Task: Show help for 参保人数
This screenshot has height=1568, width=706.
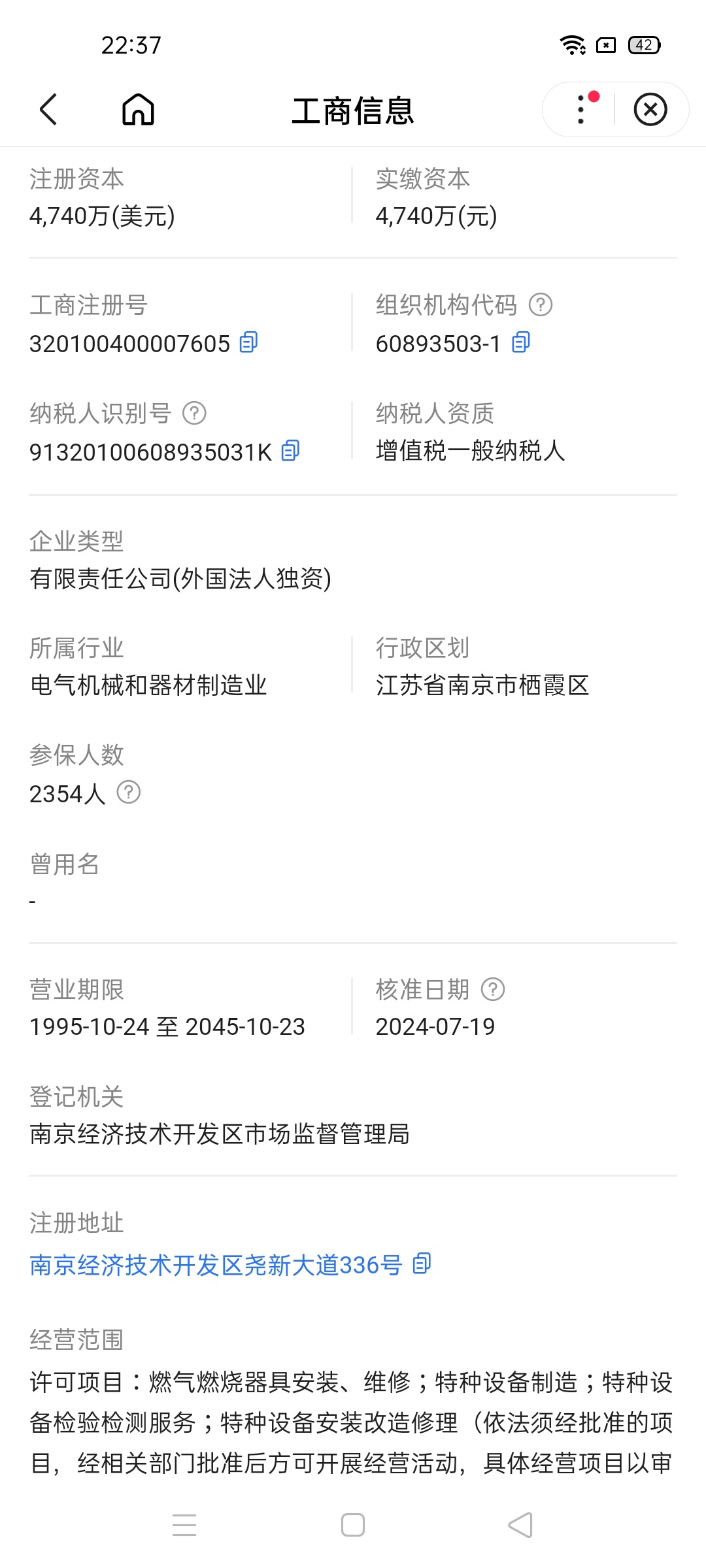Action: click(x=129, y=792)
